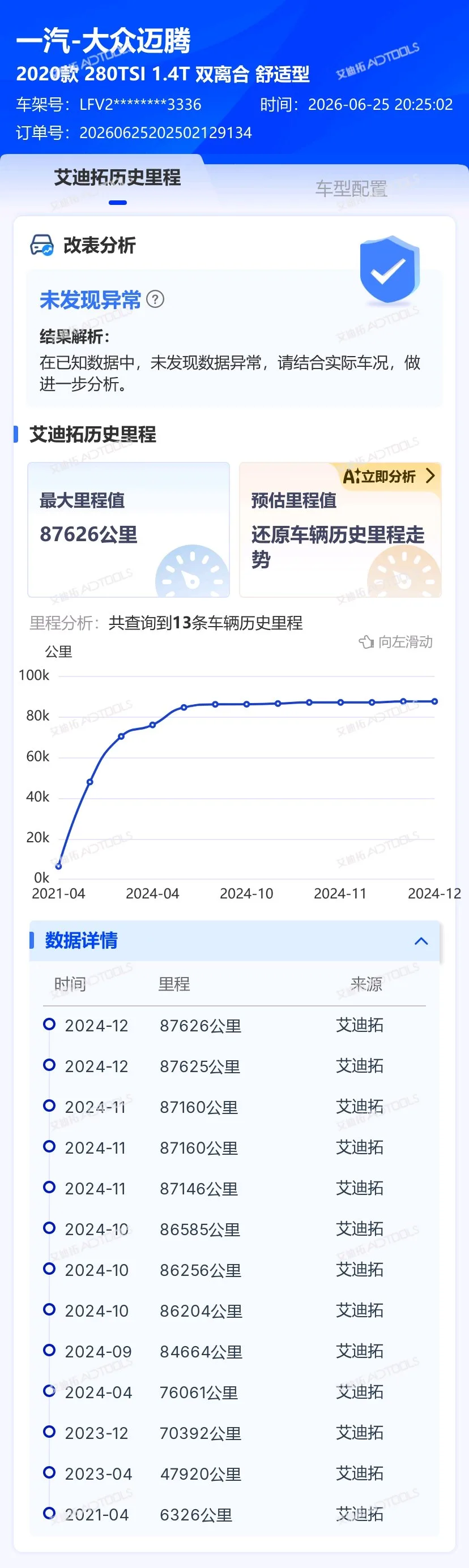469x1568 pixels.
Task: Collapse the 数据详情 section
Action: coord(421,941)
